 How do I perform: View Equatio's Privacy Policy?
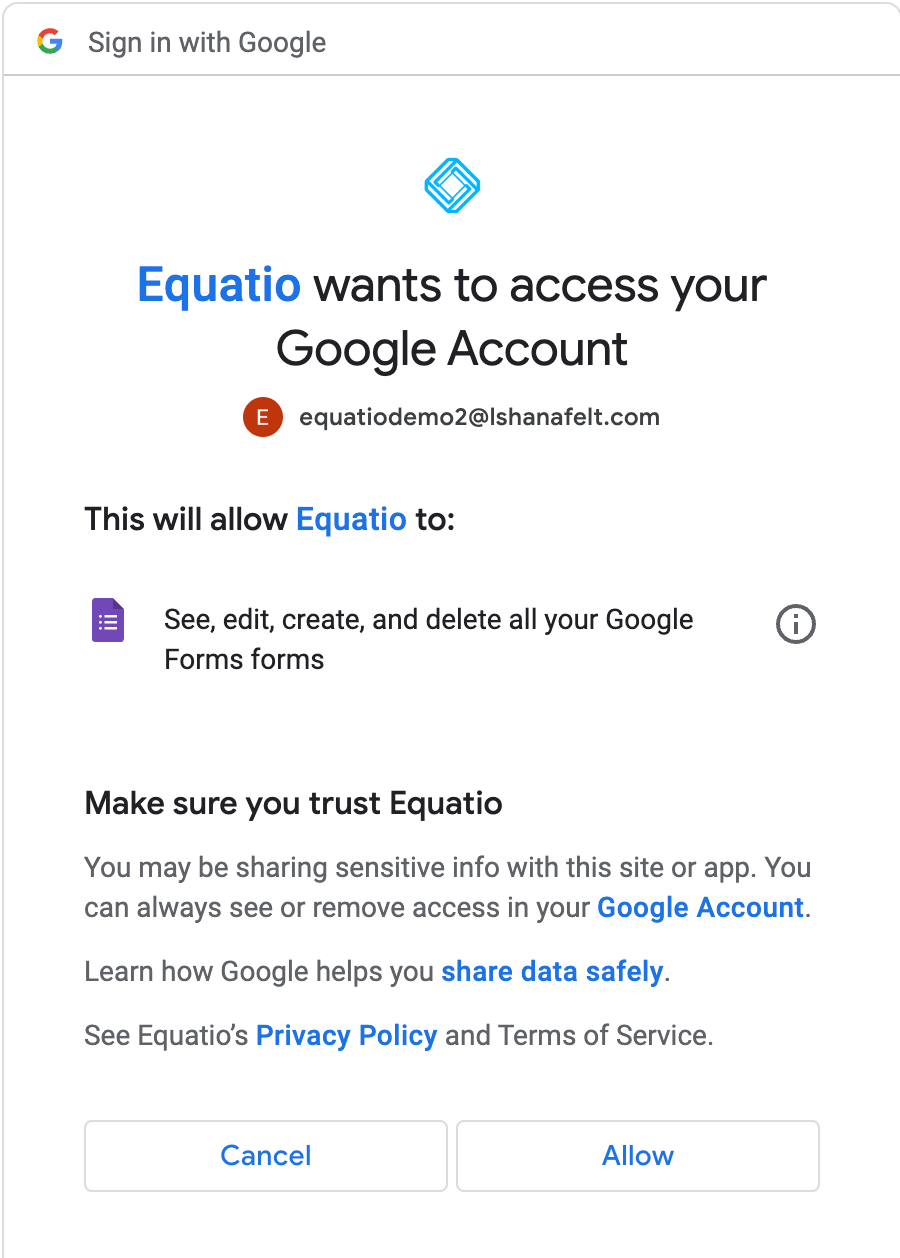(346, 1035)
